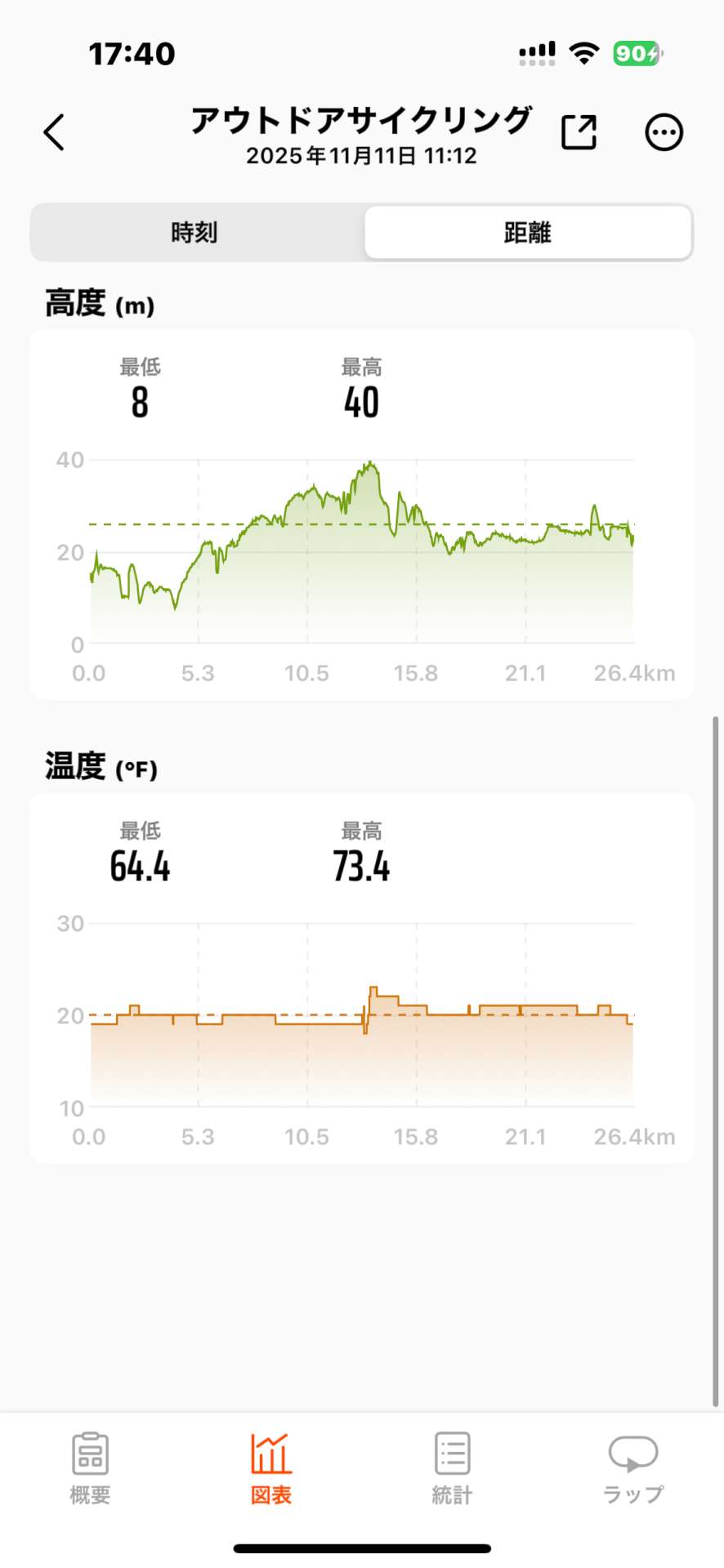Viewport: 724px width, 1568px height.
Task: Open the more options menu
Action: point(664,132)
